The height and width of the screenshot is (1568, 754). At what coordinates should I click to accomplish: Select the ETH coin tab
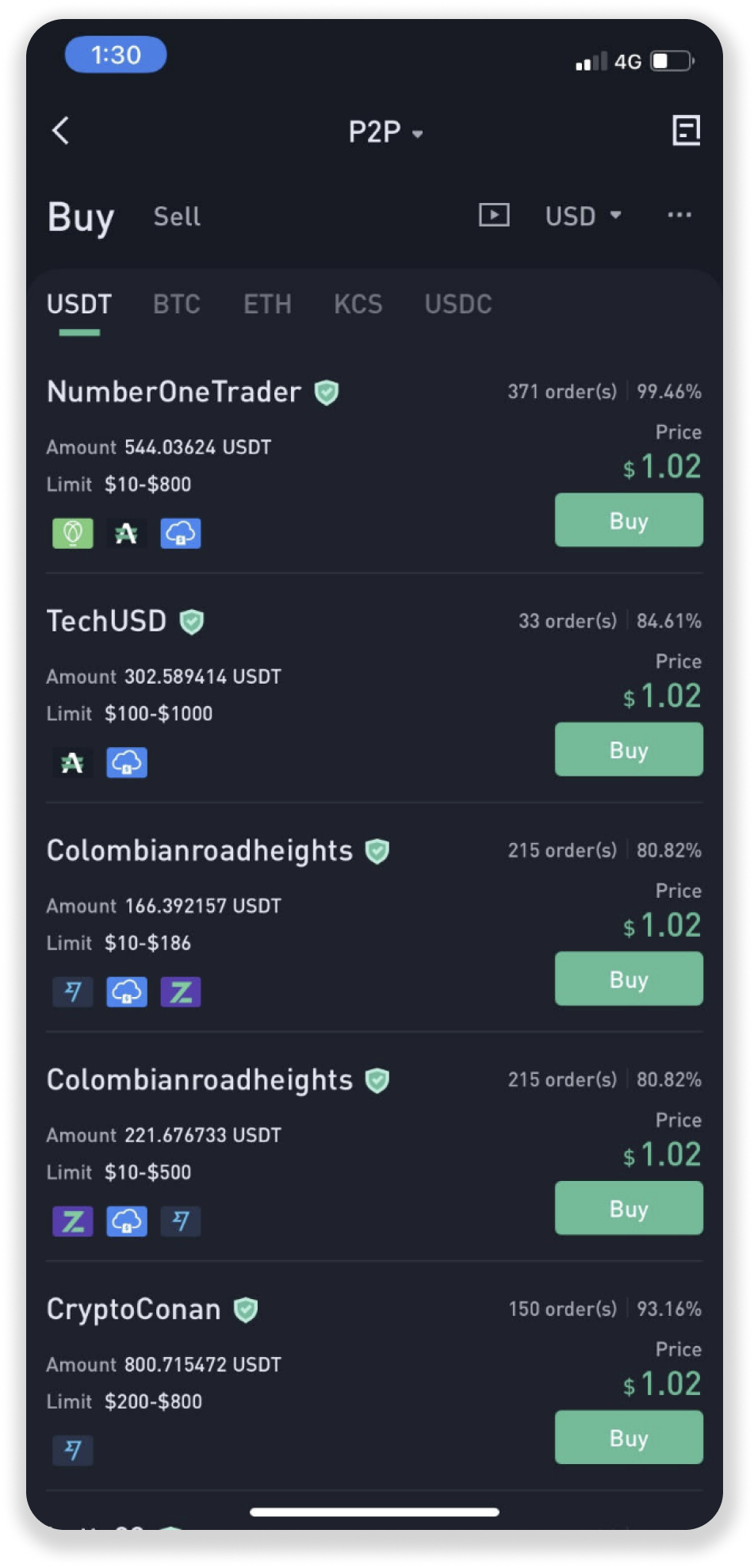click(267, 304)
